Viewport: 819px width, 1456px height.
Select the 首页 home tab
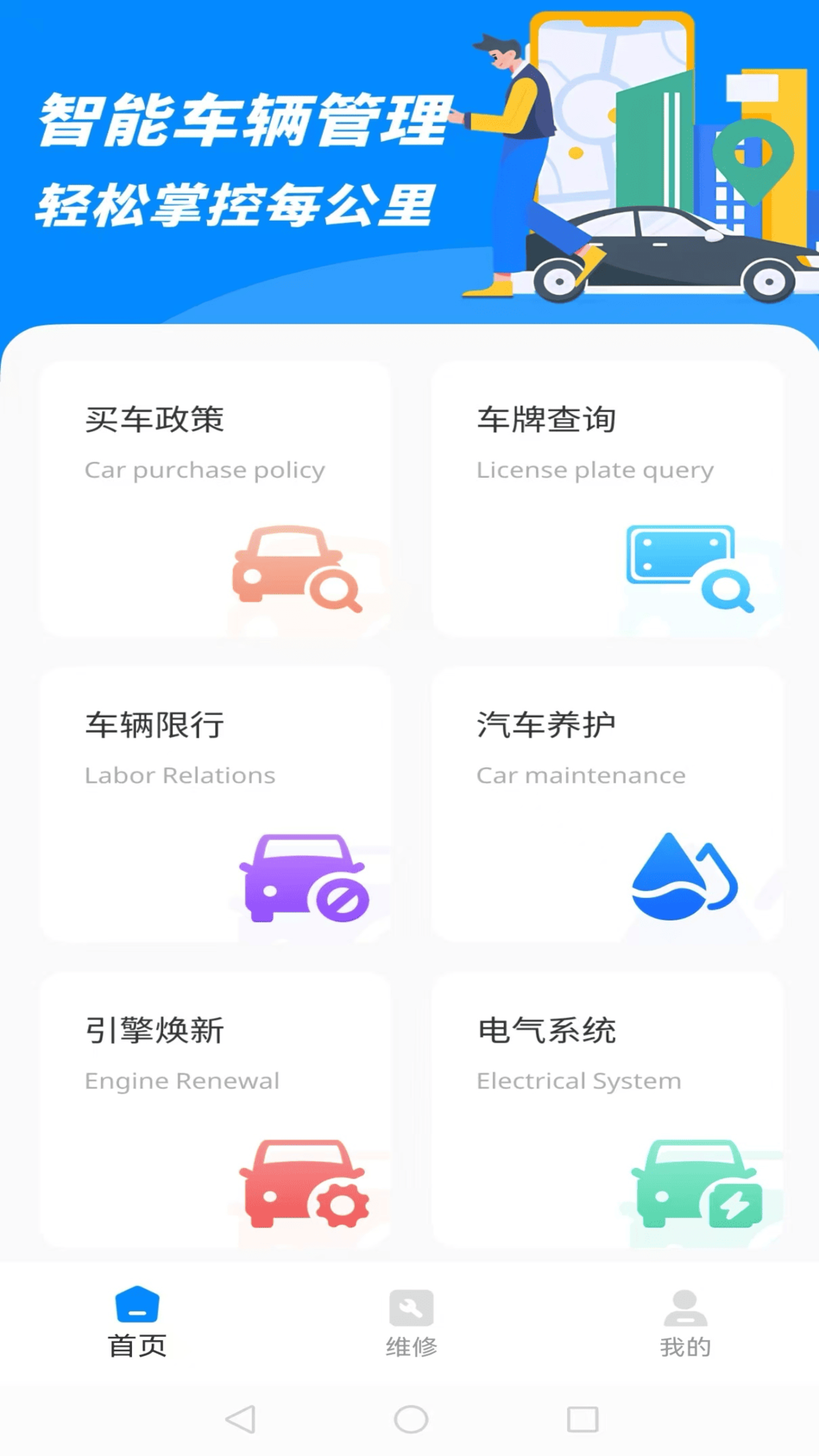point(136,1323)
